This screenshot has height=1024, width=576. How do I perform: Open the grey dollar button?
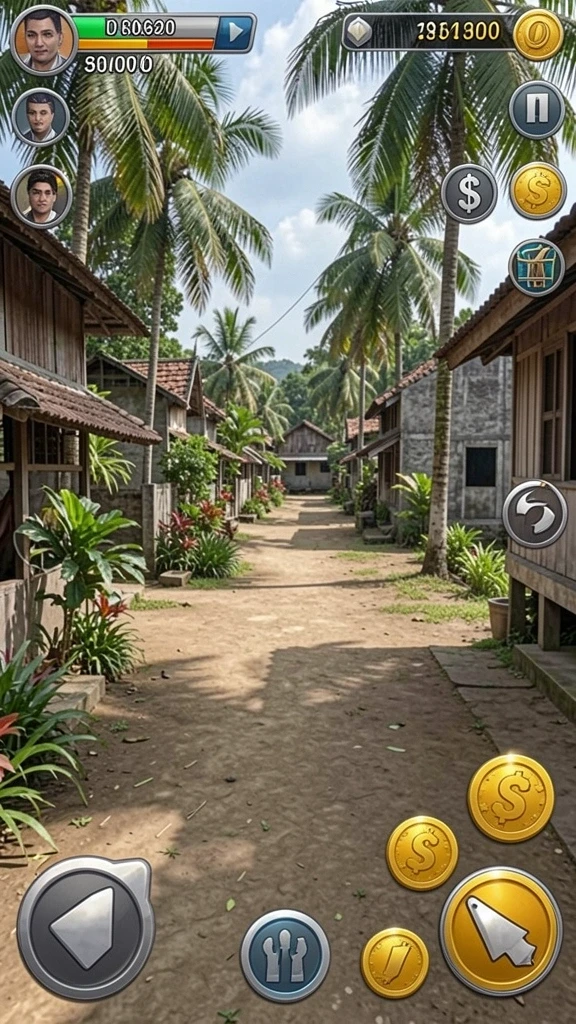point(469,193)
